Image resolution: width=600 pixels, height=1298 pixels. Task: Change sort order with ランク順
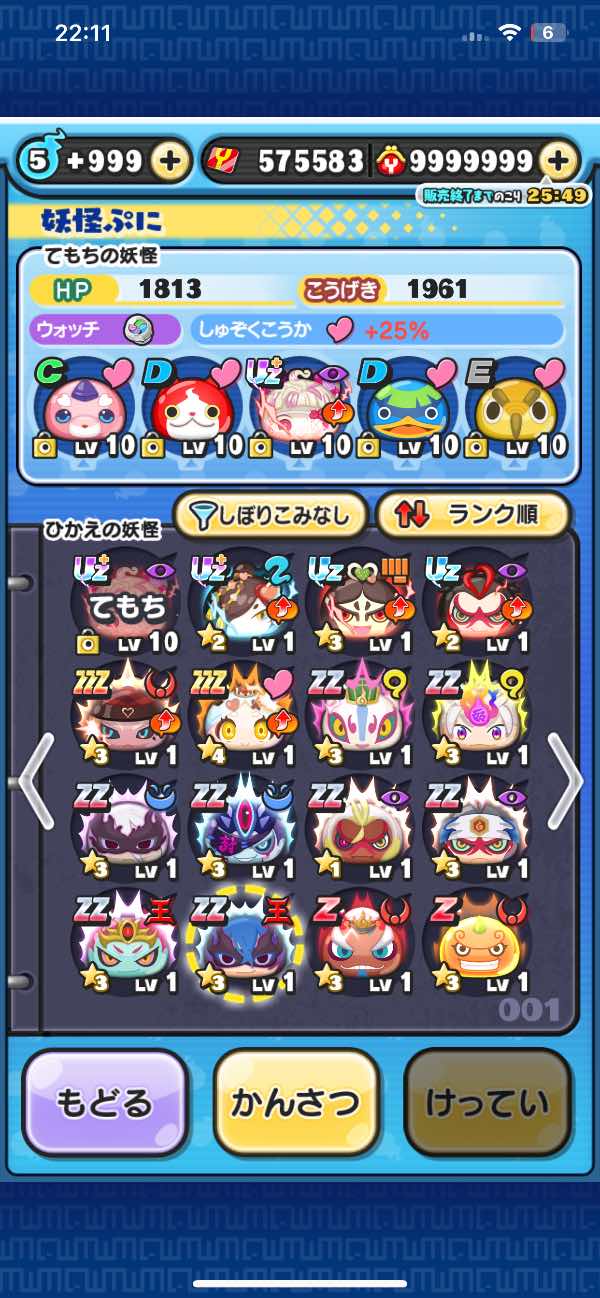click(471, 516)
